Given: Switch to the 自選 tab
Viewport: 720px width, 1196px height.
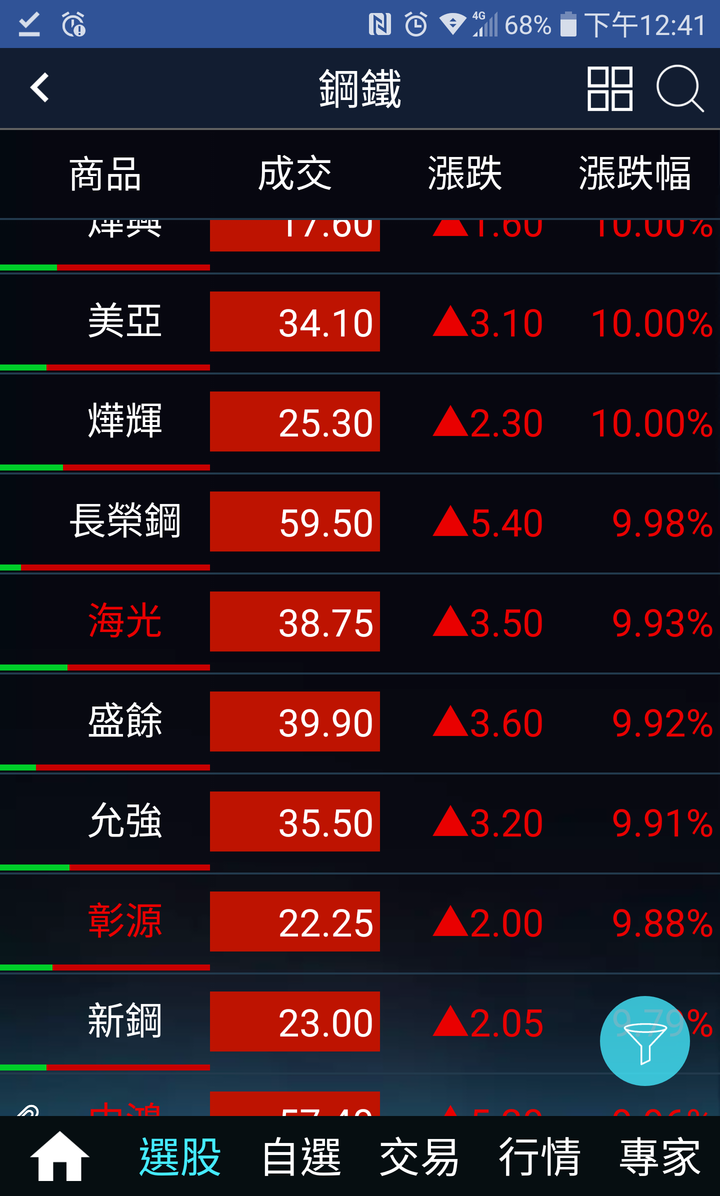Looking at the screenshot, I should click(x=301, y=1158).
